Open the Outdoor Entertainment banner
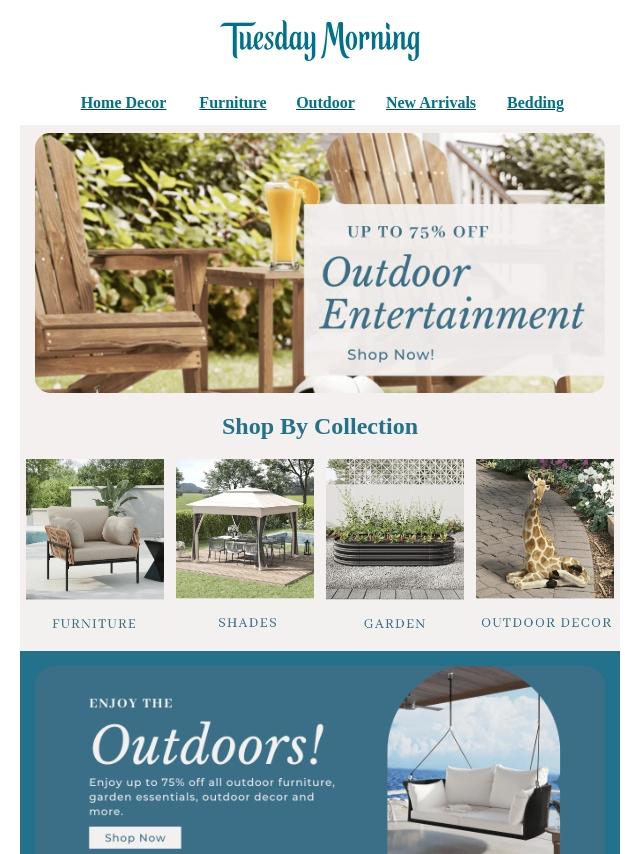 click(x=320, y=262)
